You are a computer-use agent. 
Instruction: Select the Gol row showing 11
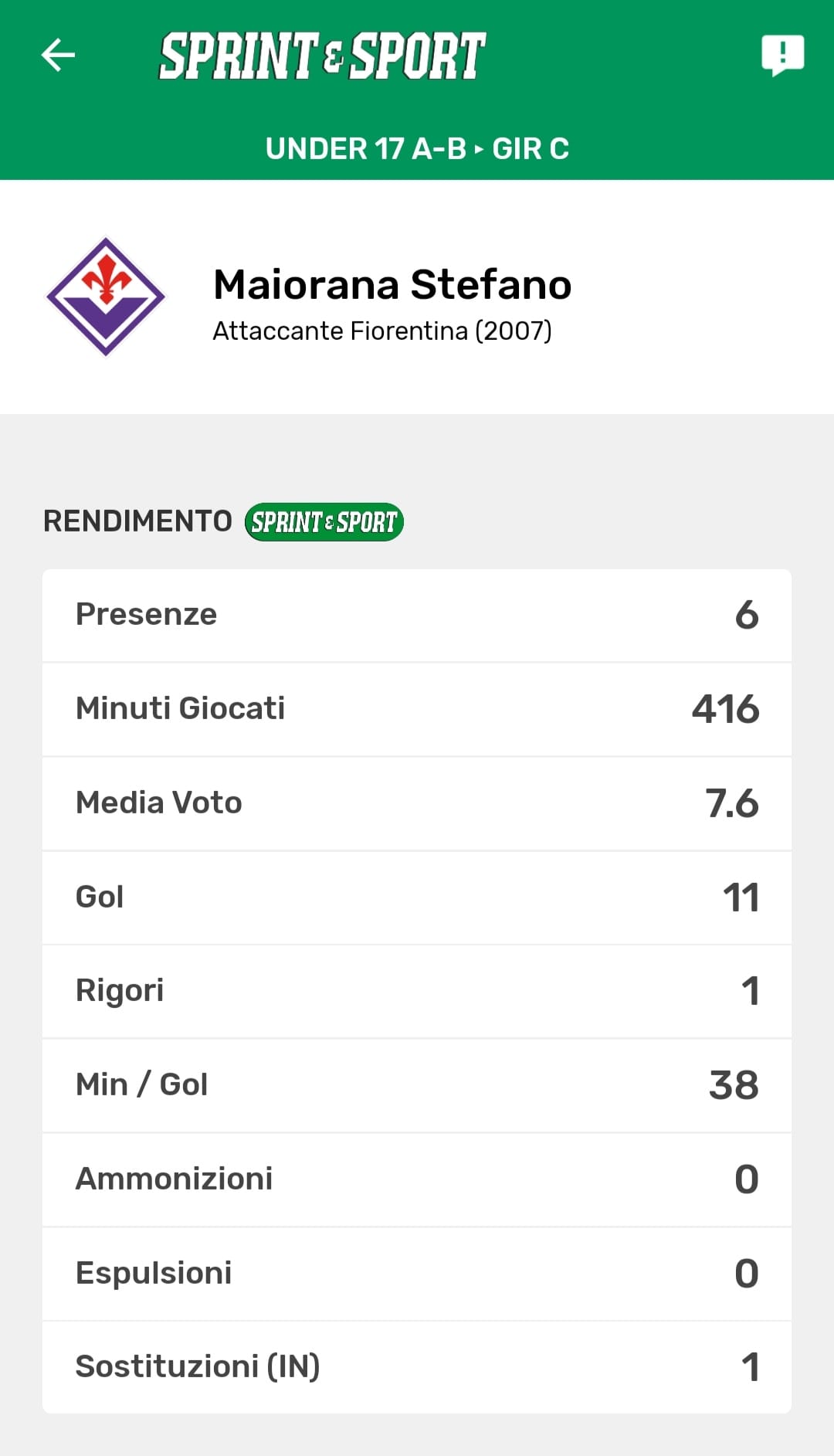417,898
